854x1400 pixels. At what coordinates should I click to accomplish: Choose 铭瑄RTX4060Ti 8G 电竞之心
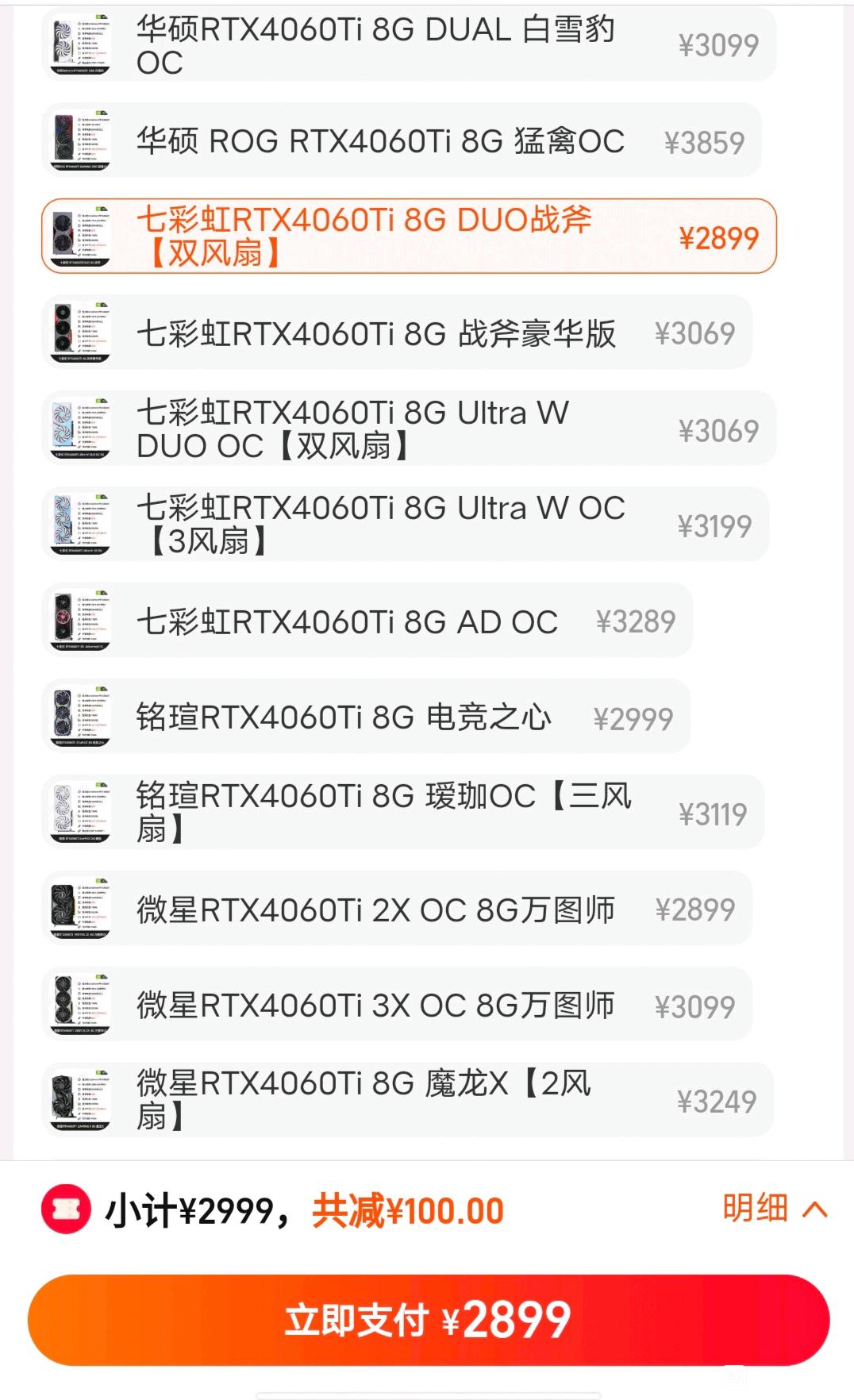tap(365, 717)
